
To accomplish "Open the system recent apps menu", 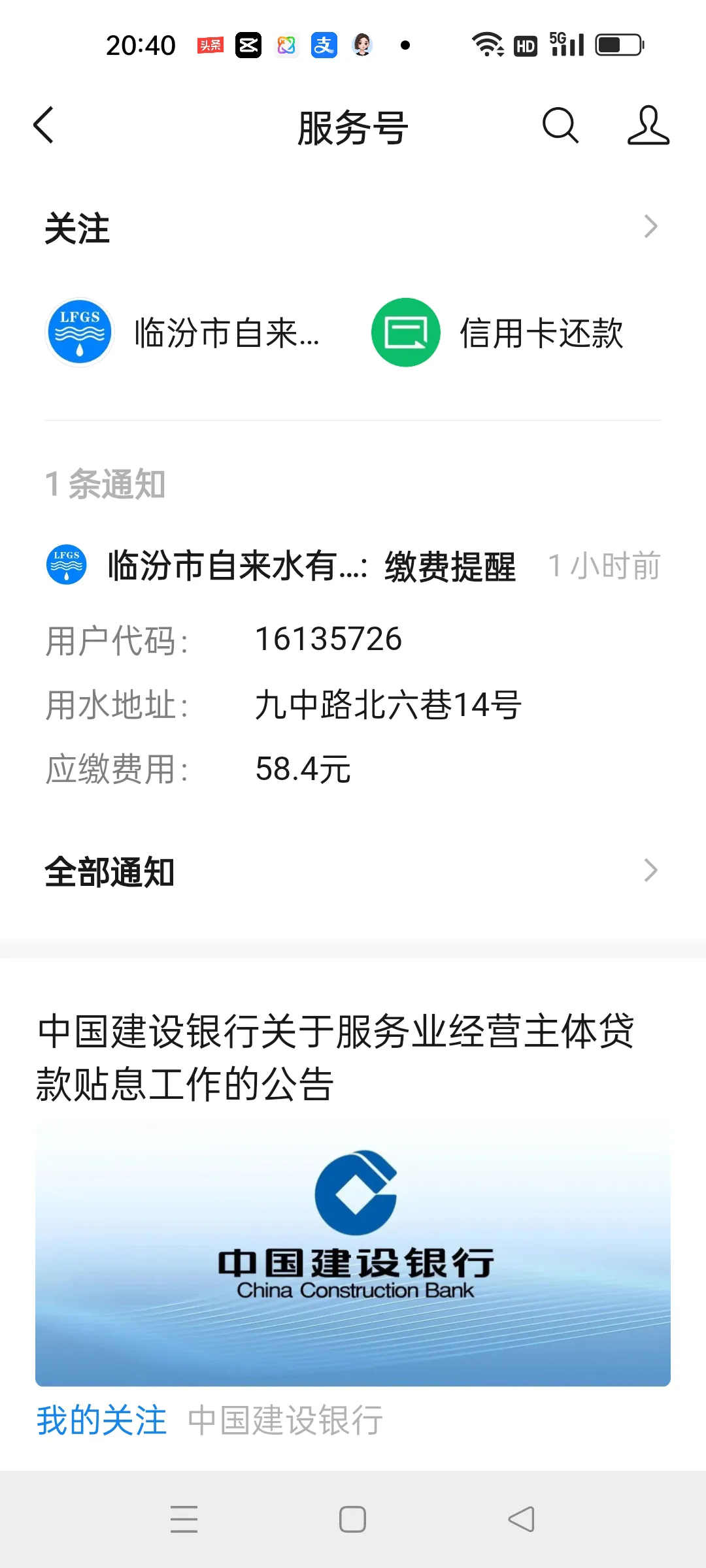I will tap(184, 1519).
